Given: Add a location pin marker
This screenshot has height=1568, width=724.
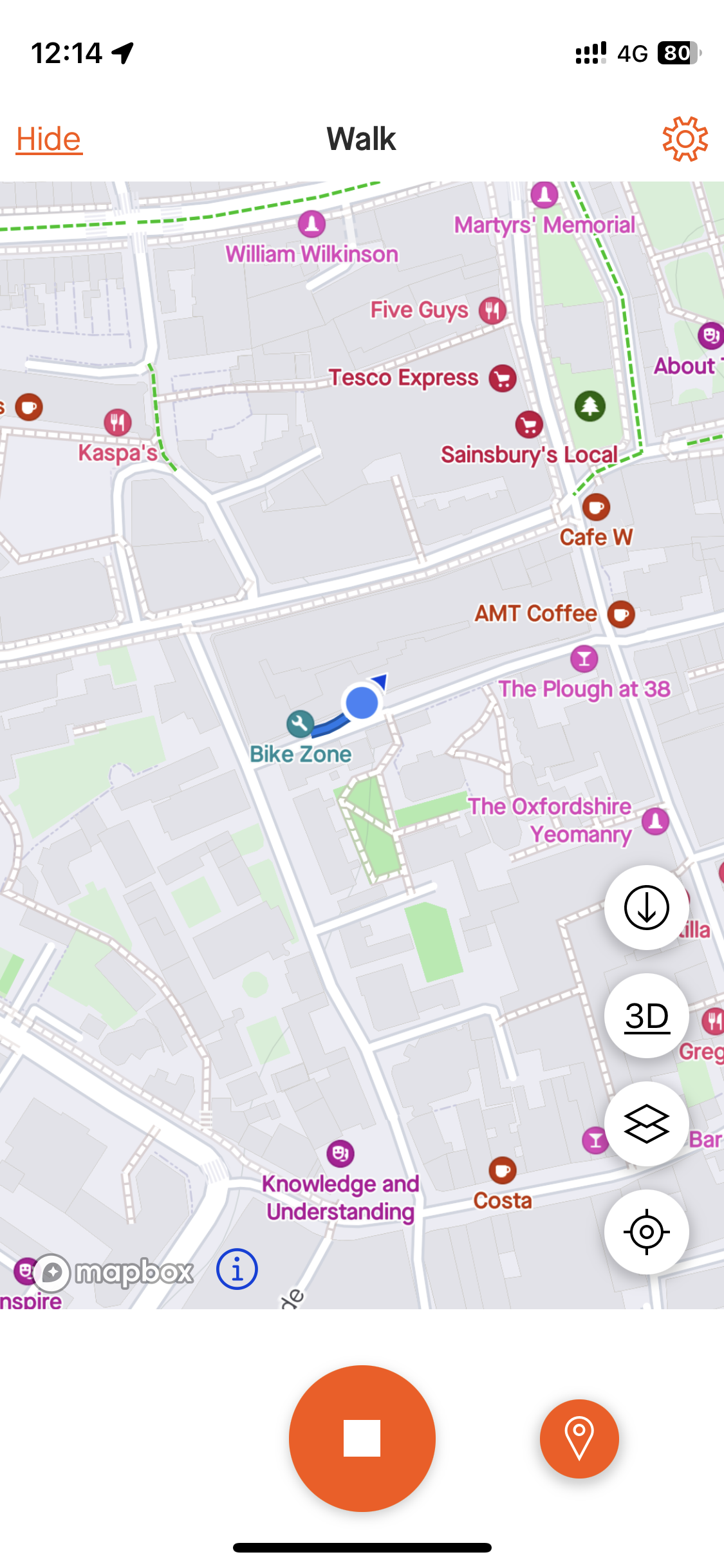Looking at the screenshot, I should [x=579, y=1438].
